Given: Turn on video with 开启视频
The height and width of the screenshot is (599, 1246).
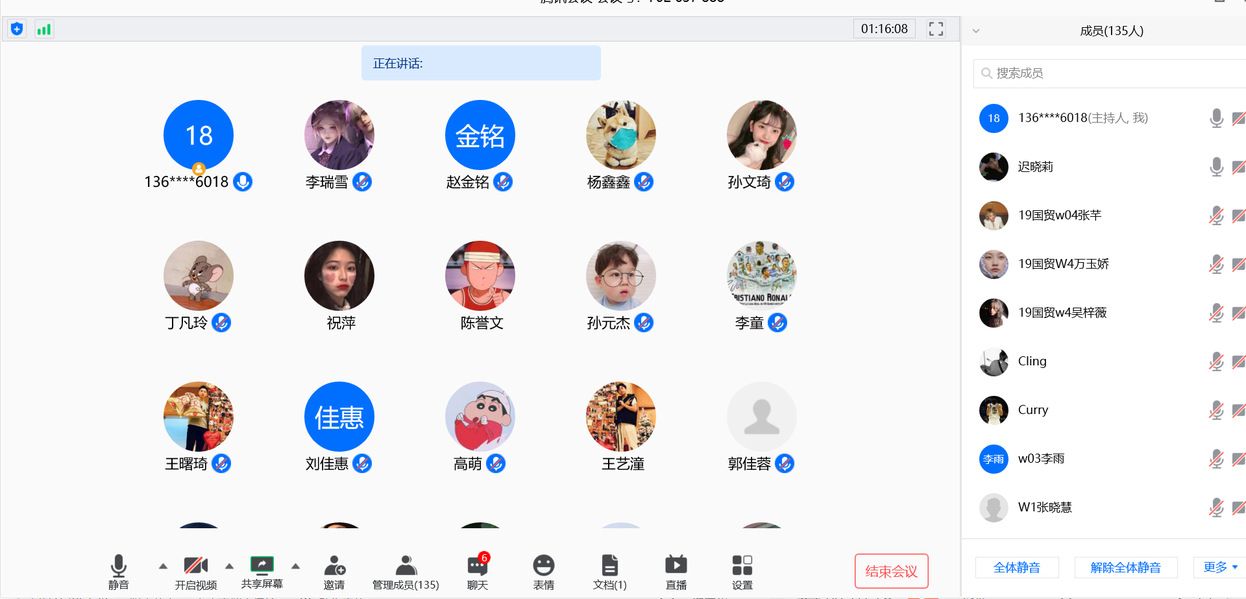Looking at the screenshot, I should 196,570.
